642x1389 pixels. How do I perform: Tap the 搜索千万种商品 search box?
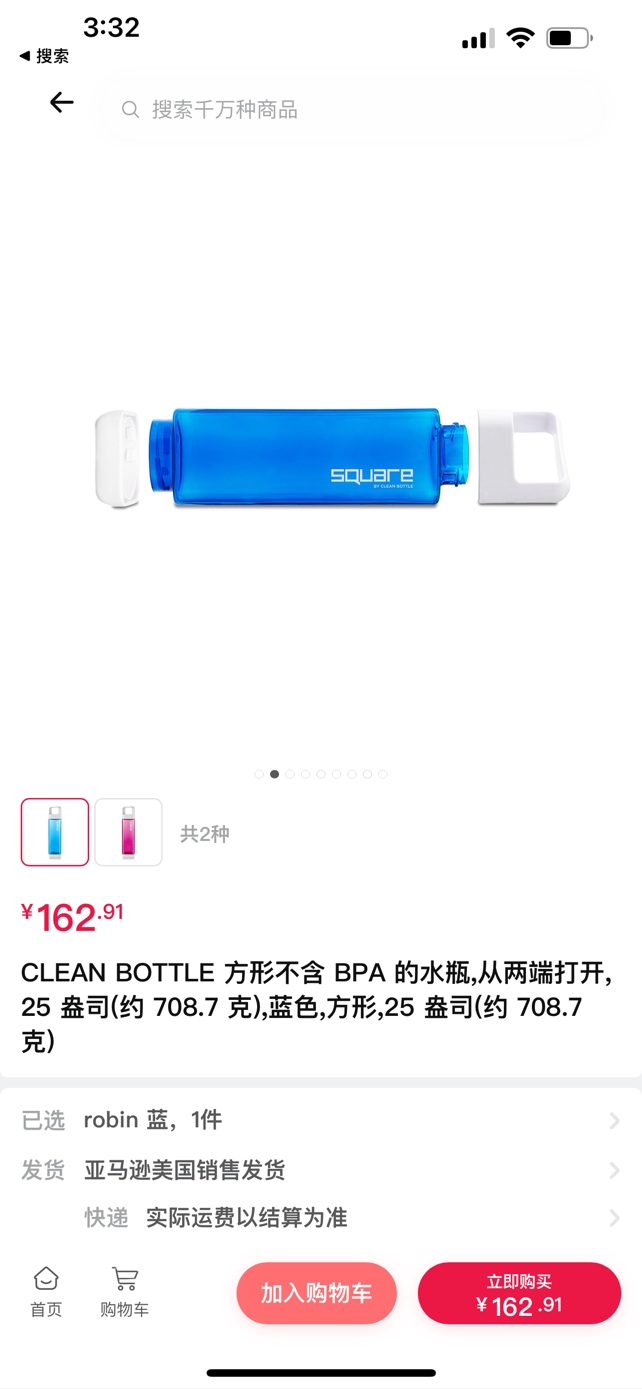[x=350, y=109]
